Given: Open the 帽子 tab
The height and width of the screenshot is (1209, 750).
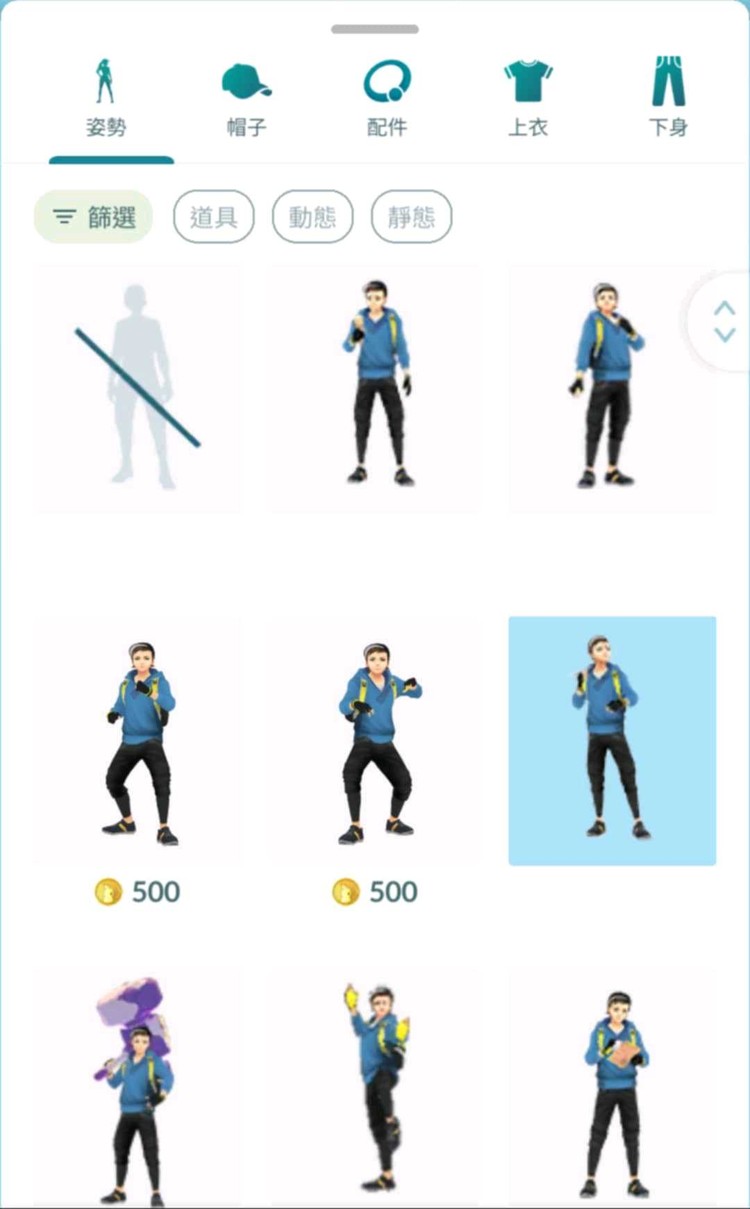Looking at the screenshot, I should [x=246, y=99].
